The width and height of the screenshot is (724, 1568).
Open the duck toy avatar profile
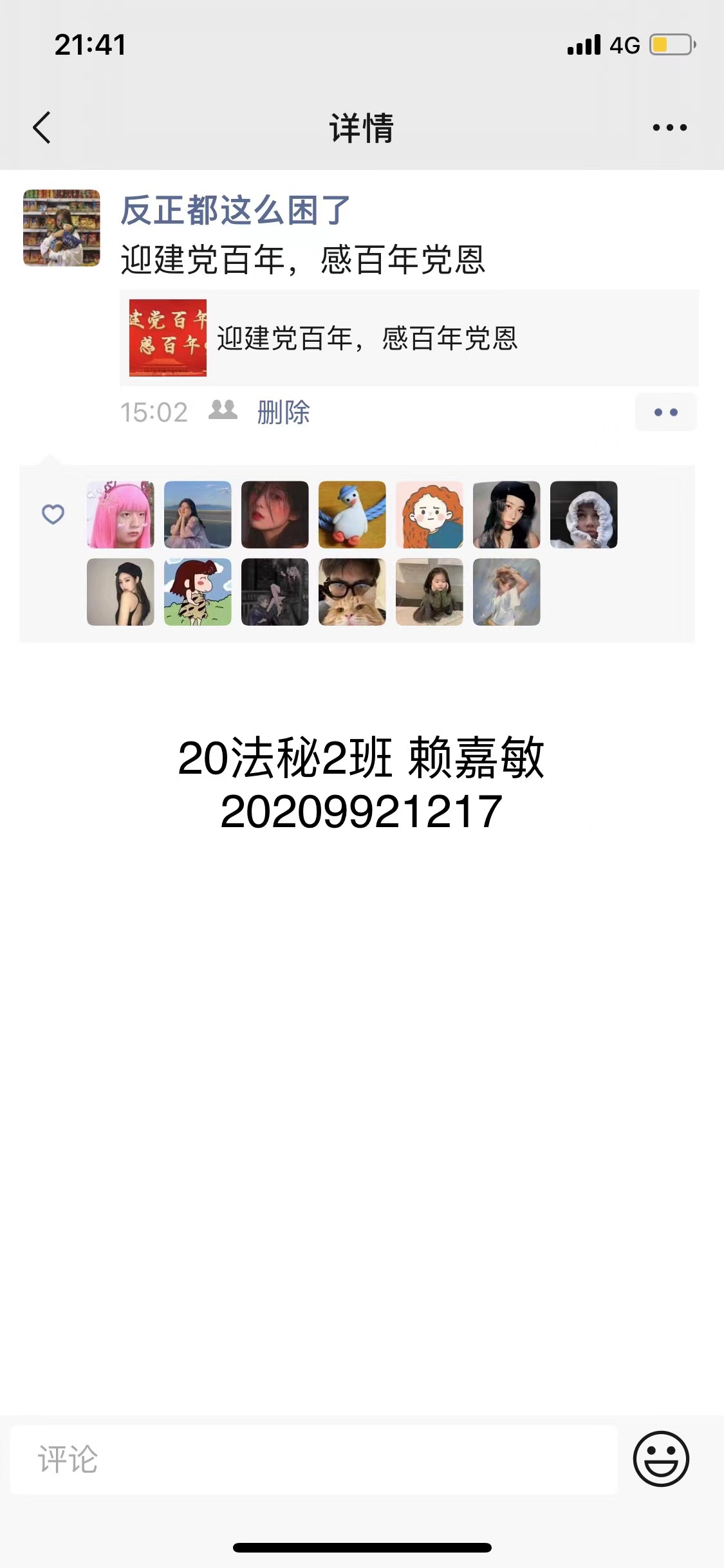point(352,514)
